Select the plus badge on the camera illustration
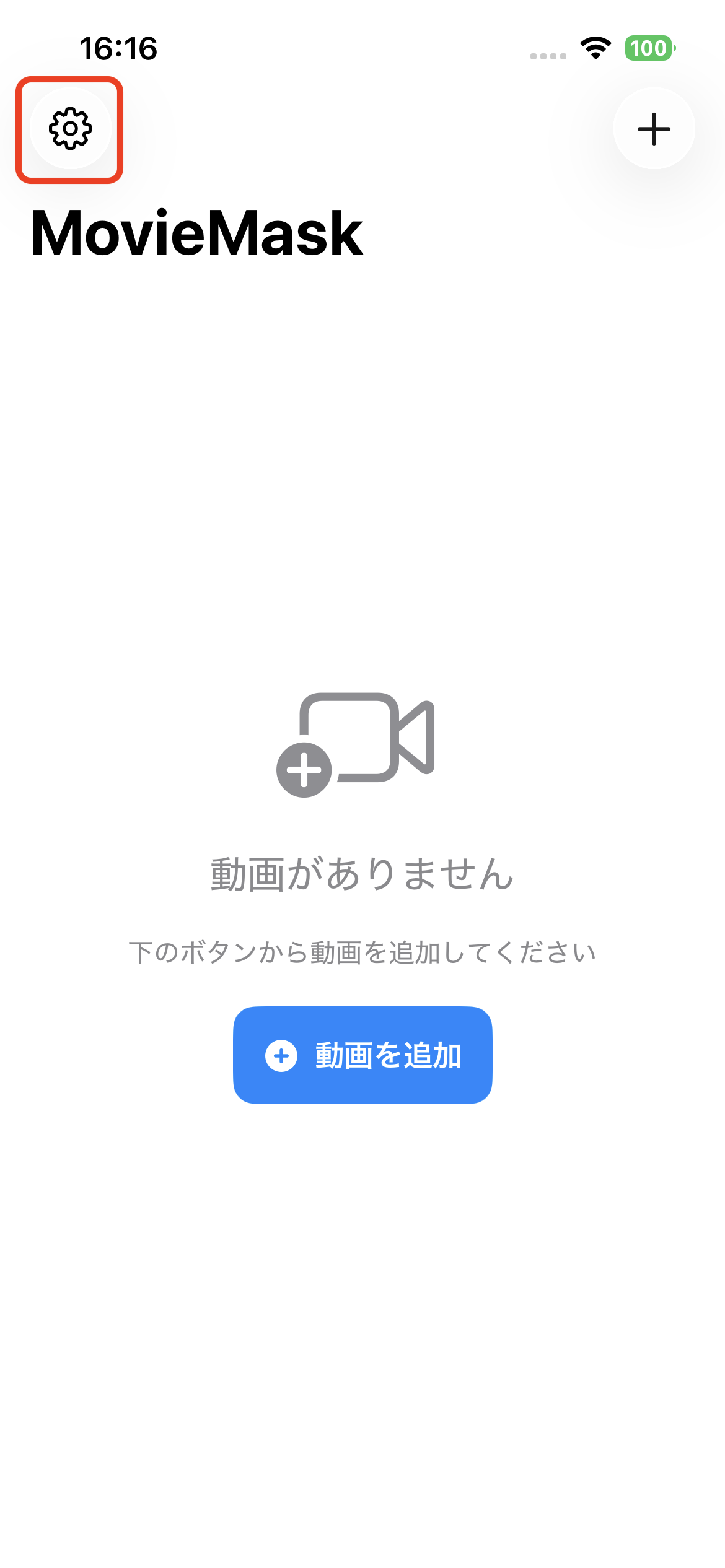This screenshot has height=1568, width=725. [305, 770]
